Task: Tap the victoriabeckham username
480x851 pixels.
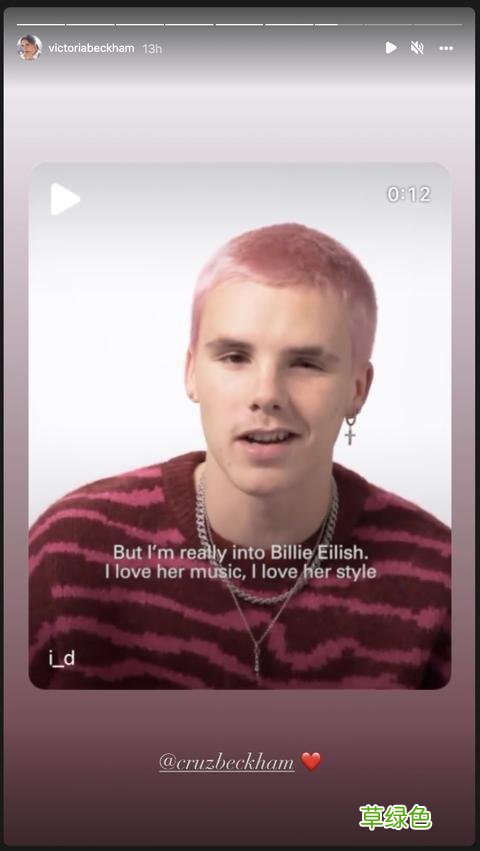Action: click(x=91, y=48)
